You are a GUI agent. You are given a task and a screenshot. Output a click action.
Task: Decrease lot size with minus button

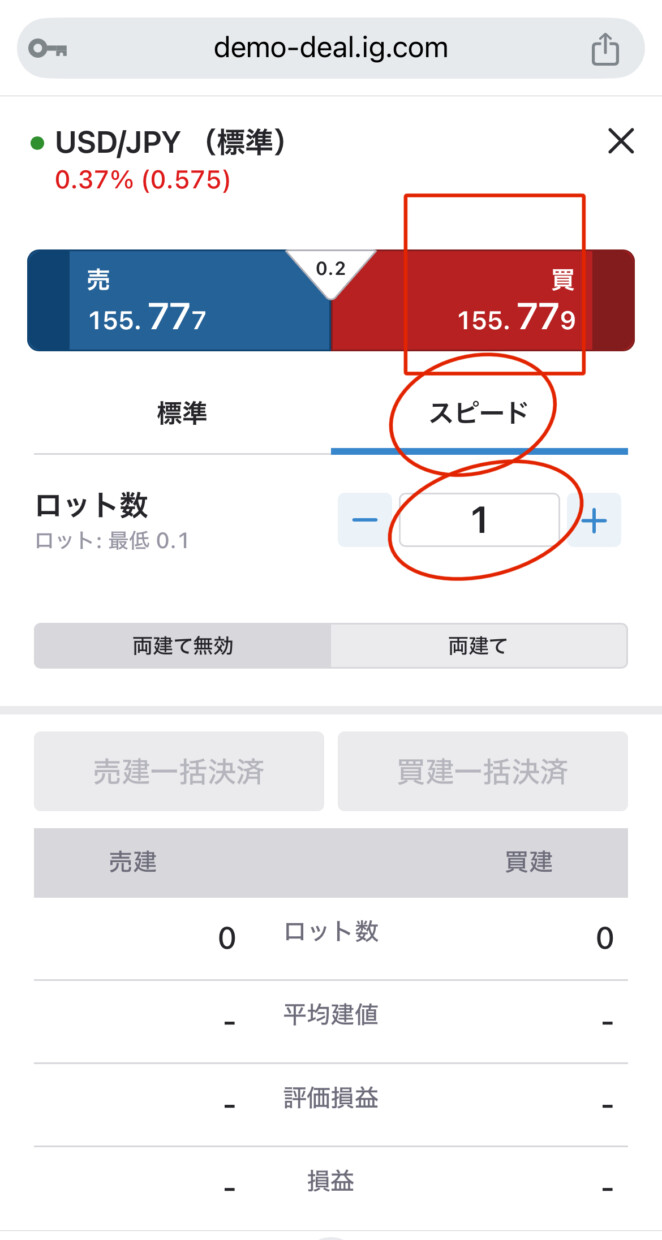pos(364,520)
